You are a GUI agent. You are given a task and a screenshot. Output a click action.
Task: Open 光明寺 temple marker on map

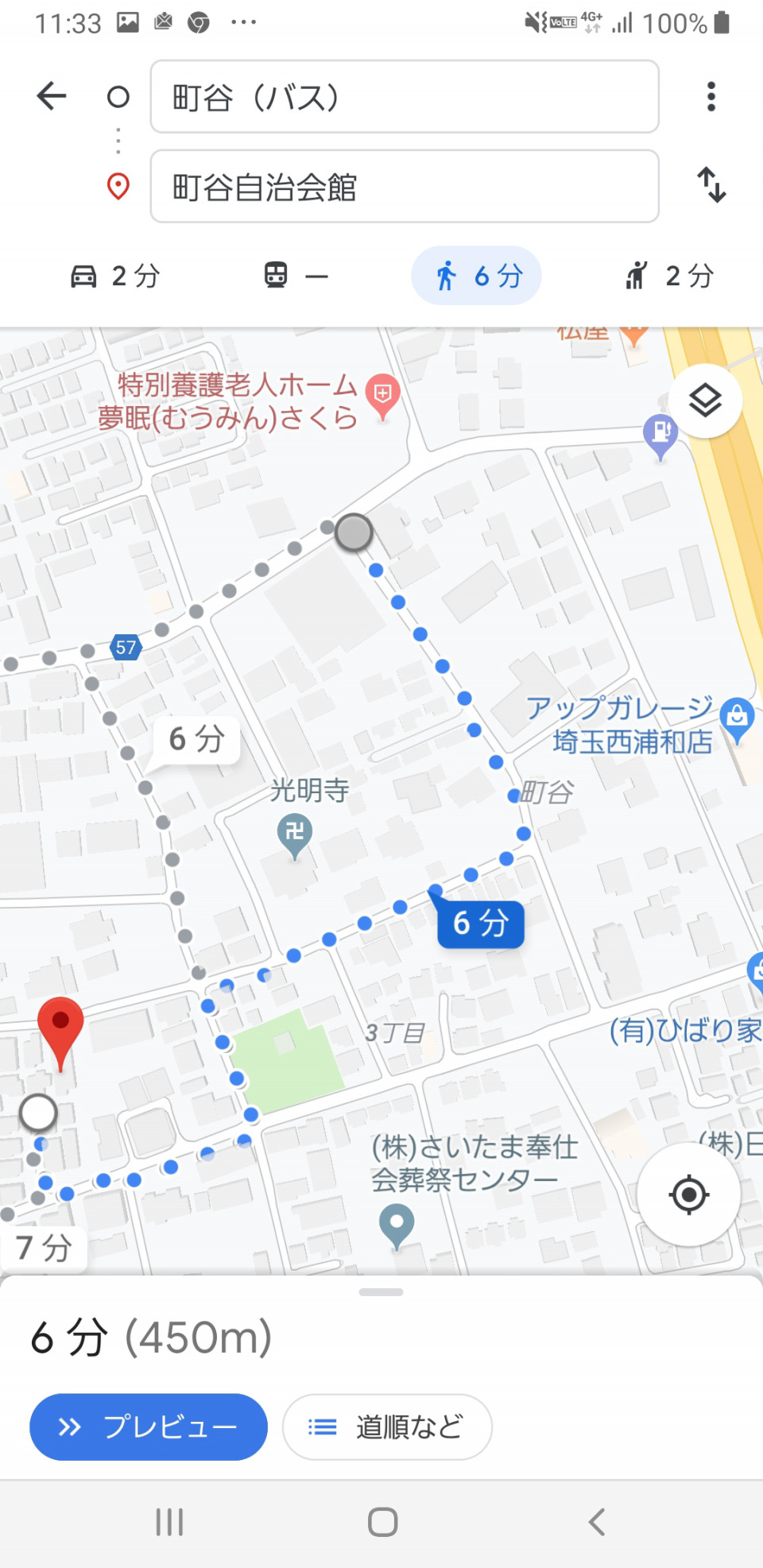295,833
